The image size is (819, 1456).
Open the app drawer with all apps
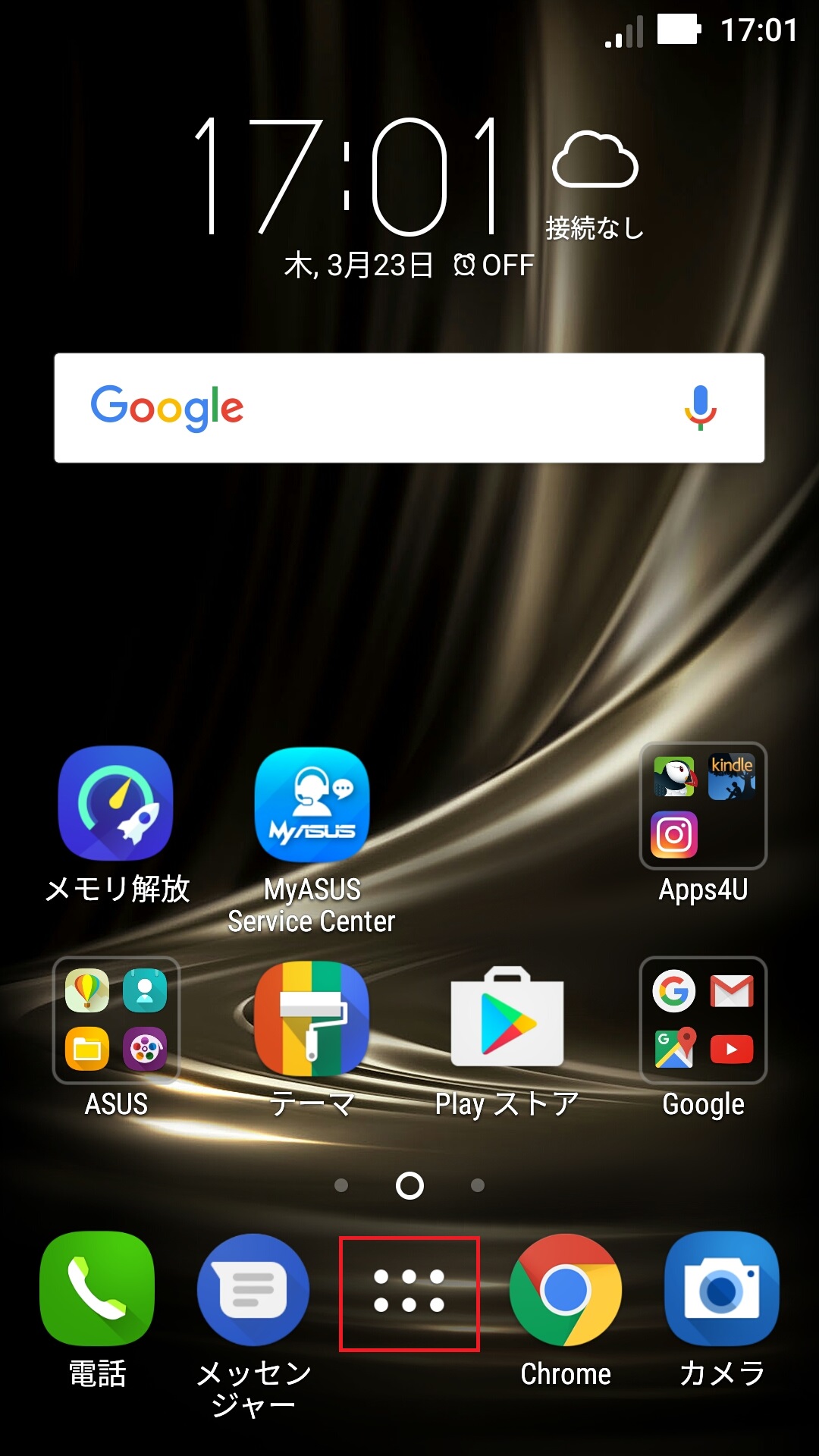409,1292
